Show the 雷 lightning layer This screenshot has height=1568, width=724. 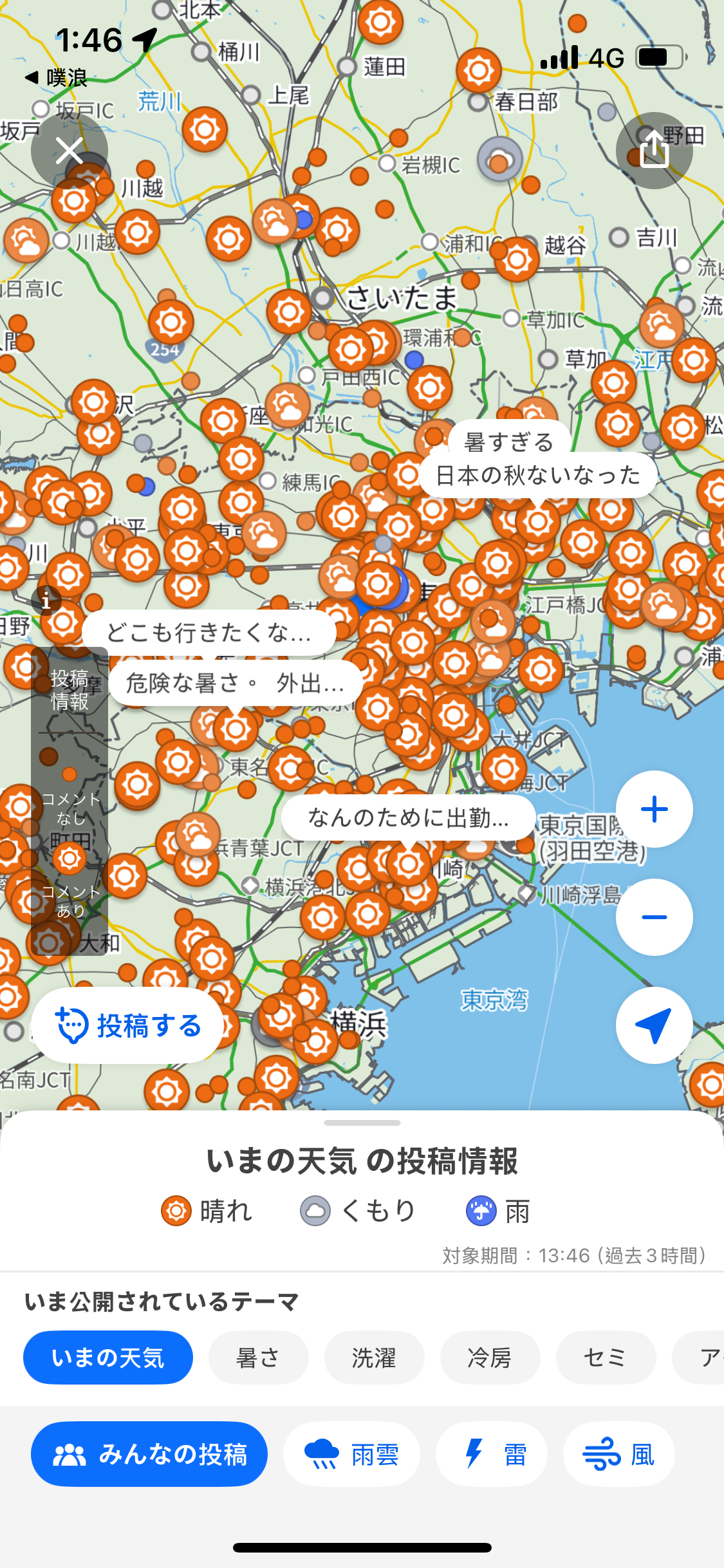[492, 1454]
